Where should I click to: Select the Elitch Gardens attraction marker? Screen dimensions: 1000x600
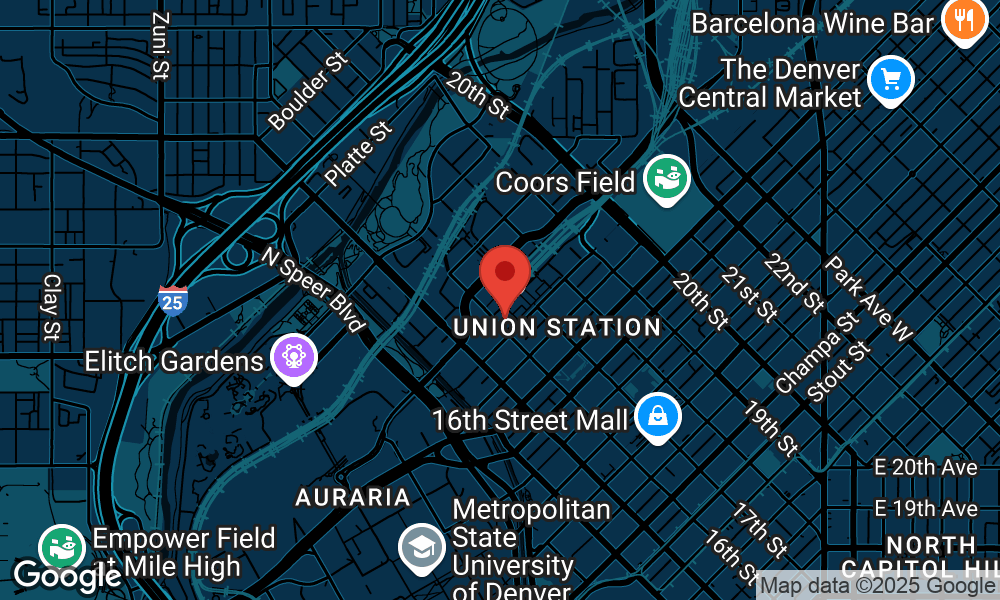click(x=293, y=358)
